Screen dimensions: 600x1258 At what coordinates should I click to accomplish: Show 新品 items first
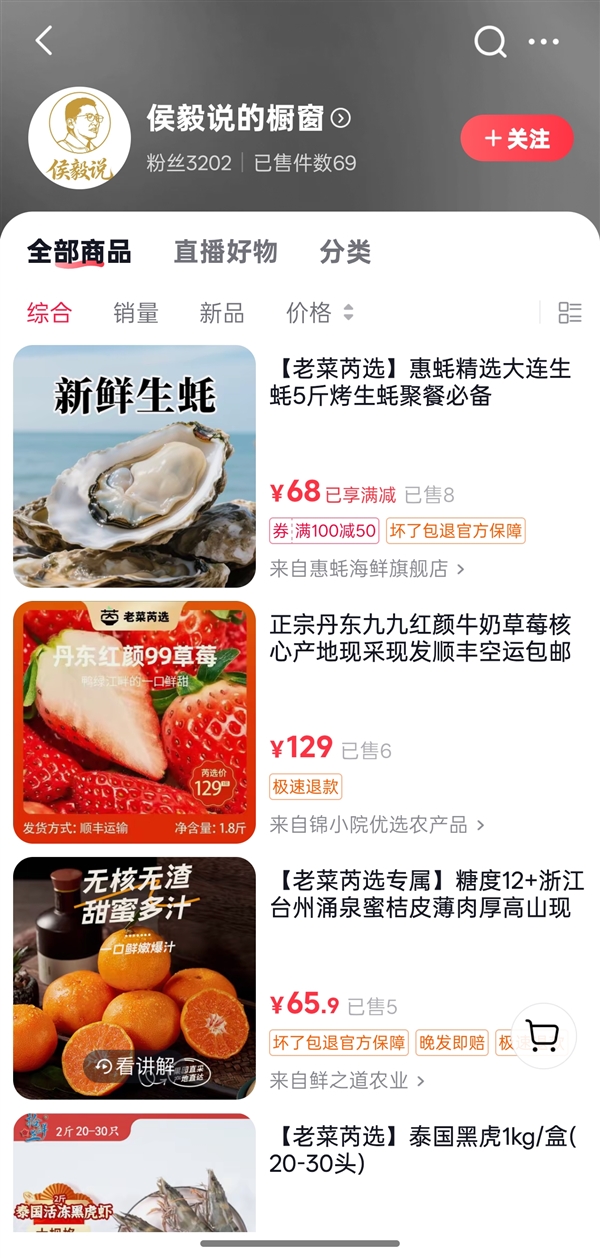pyautogui.click(x=222, y=313)
